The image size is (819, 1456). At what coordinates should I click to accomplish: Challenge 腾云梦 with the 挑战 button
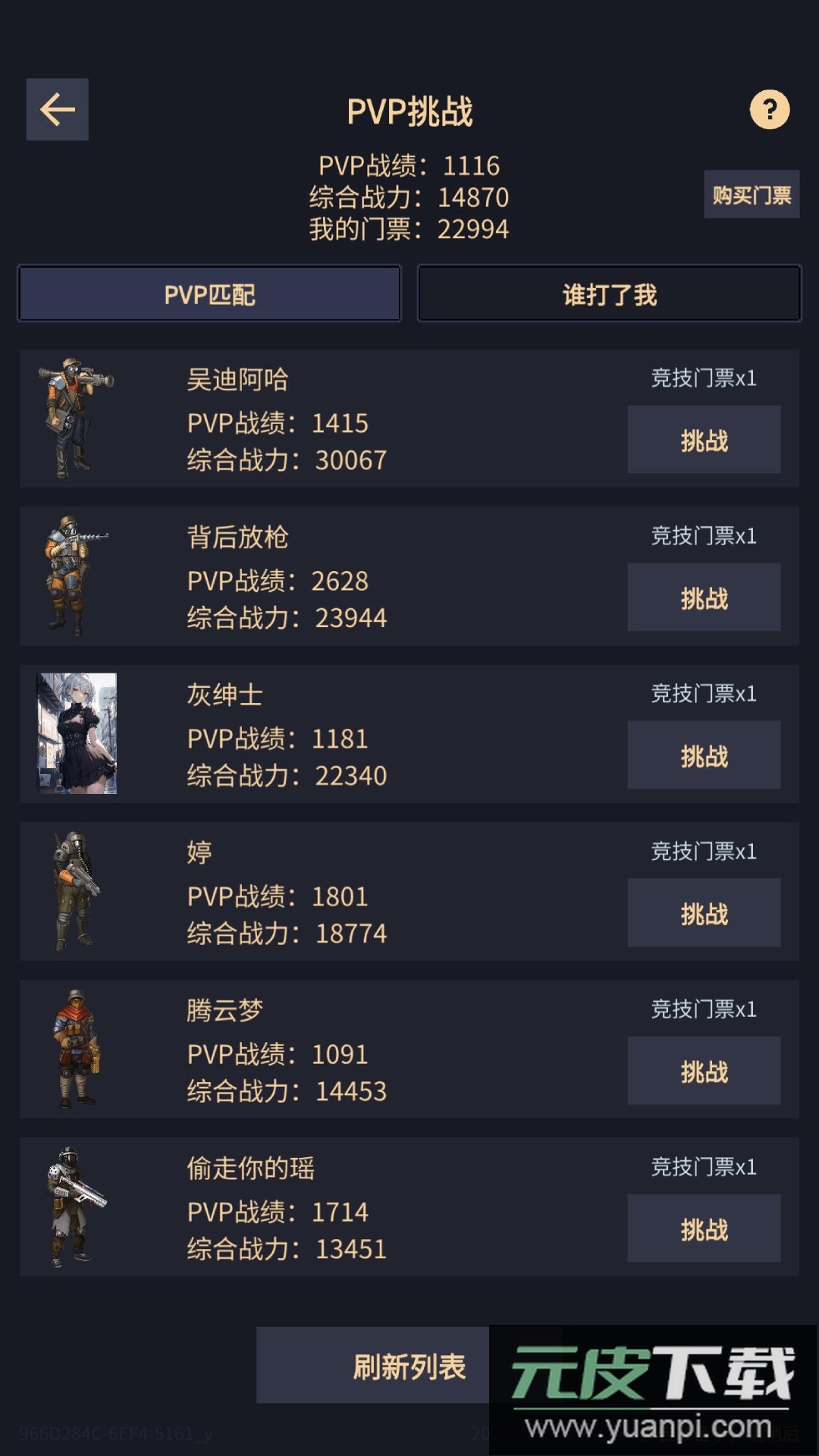click(704, 1071)
